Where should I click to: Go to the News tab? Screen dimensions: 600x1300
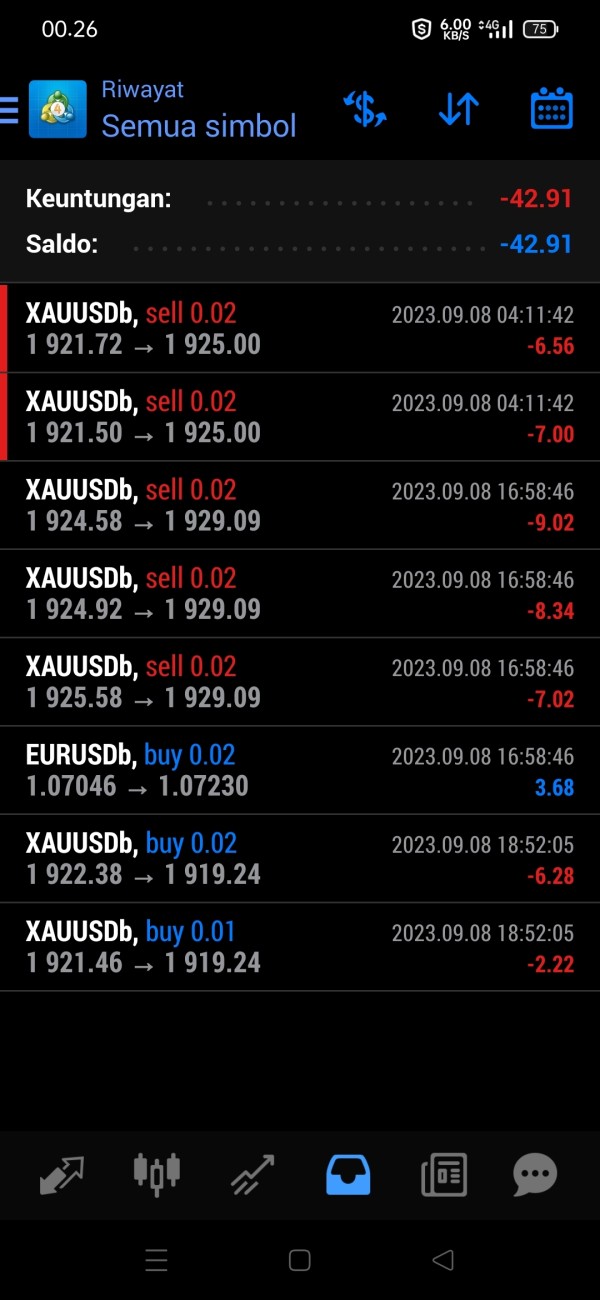pos(443,1175)
